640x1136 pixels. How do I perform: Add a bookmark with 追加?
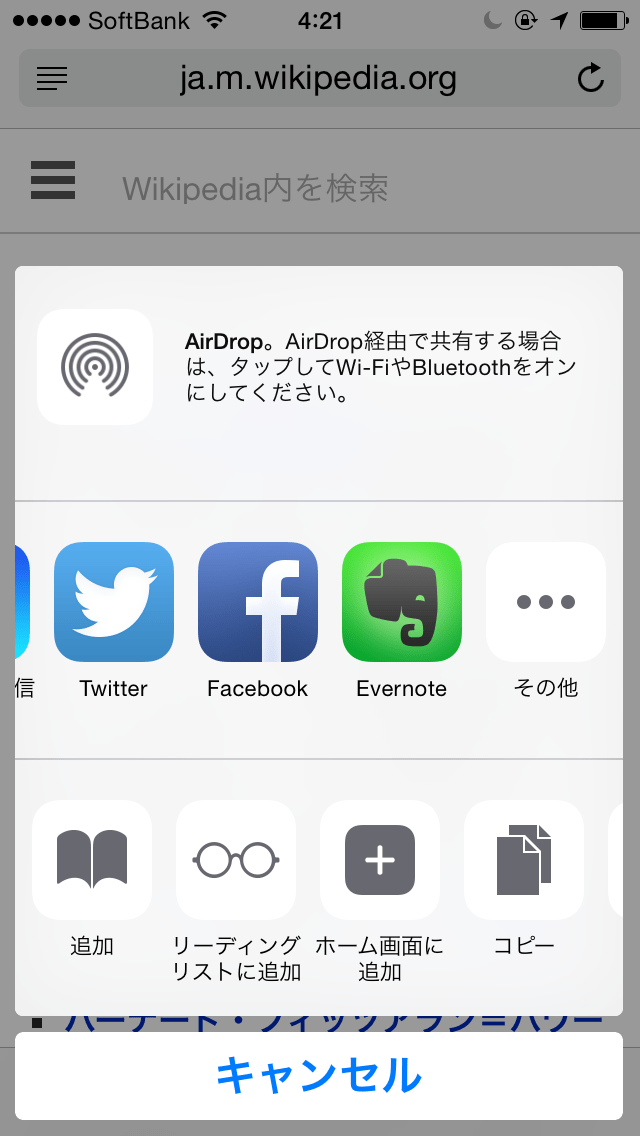pyautogui.click(x=92, y=860)
